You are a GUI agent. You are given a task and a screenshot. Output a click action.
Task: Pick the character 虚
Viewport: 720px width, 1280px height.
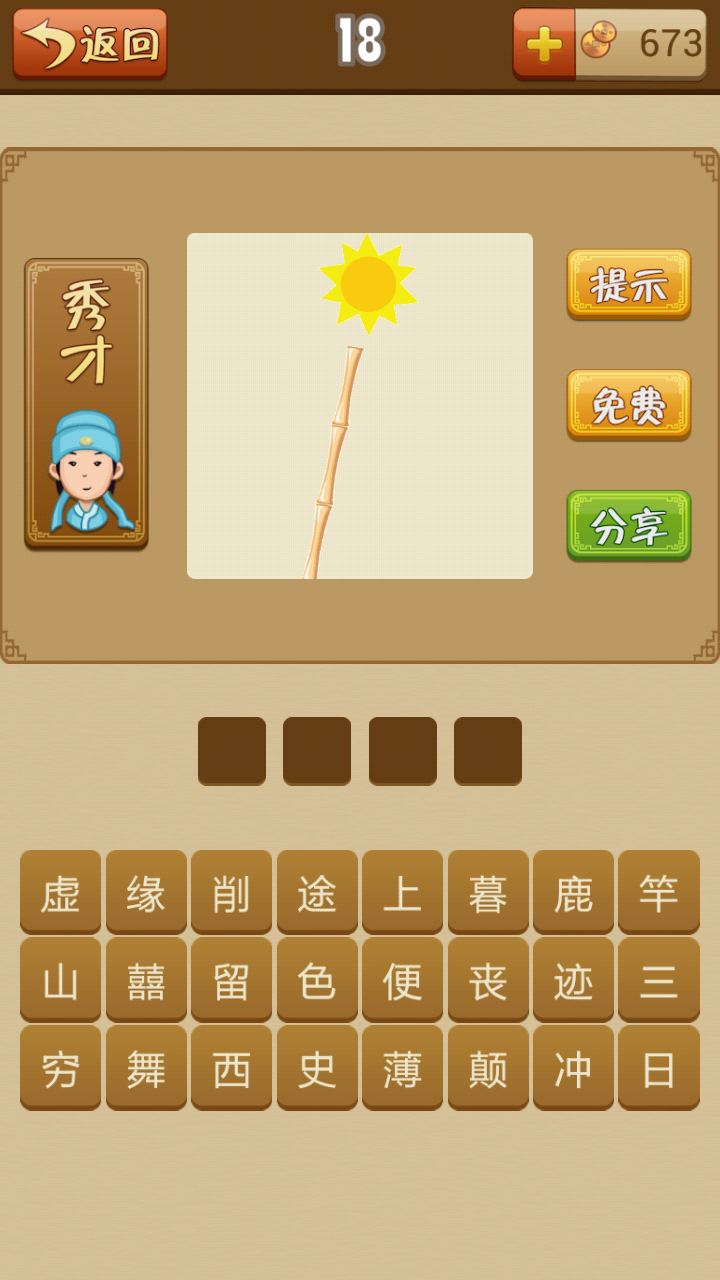[60, 893]
